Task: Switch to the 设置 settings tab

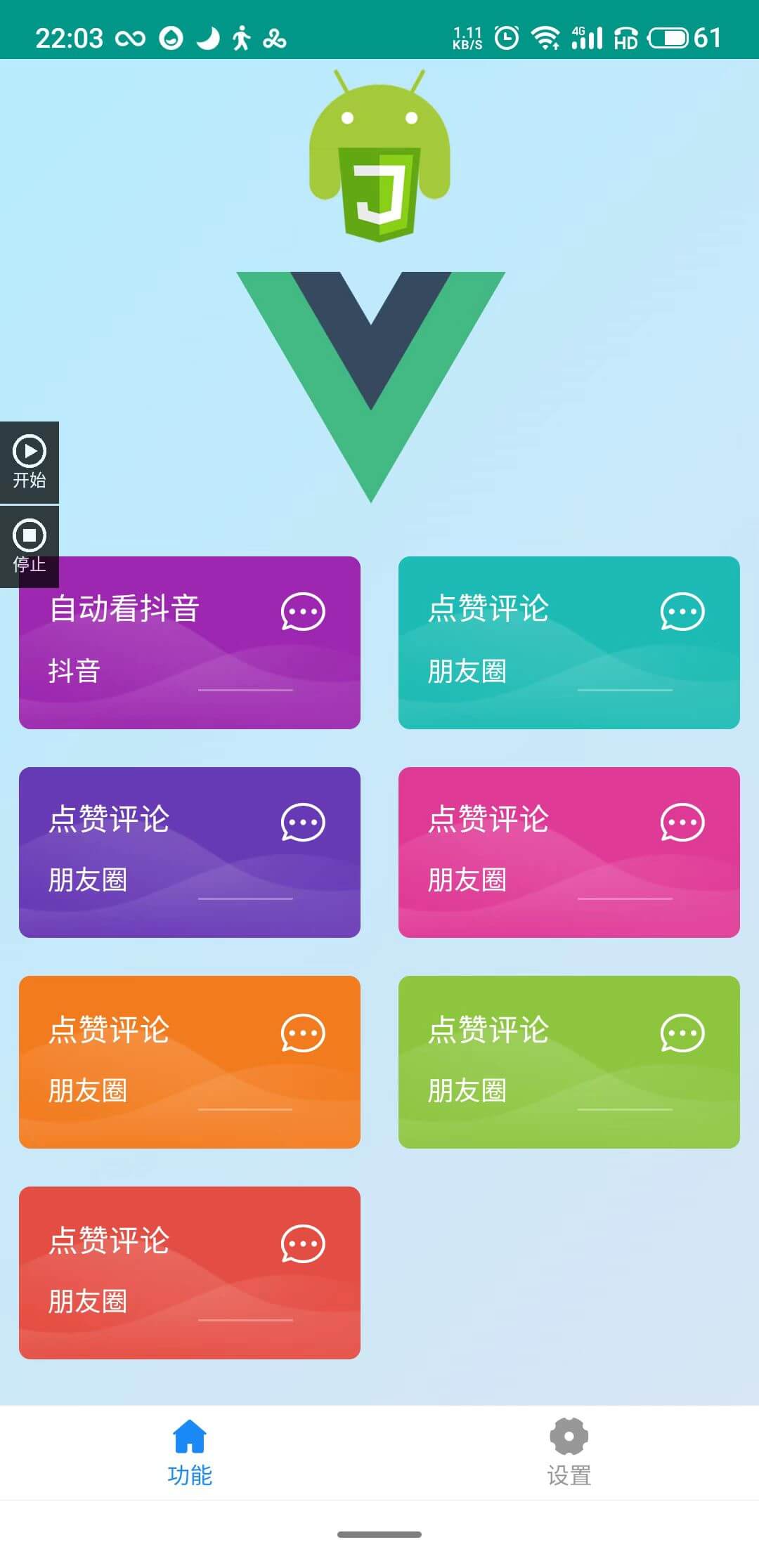Action: pos(569,1453)
